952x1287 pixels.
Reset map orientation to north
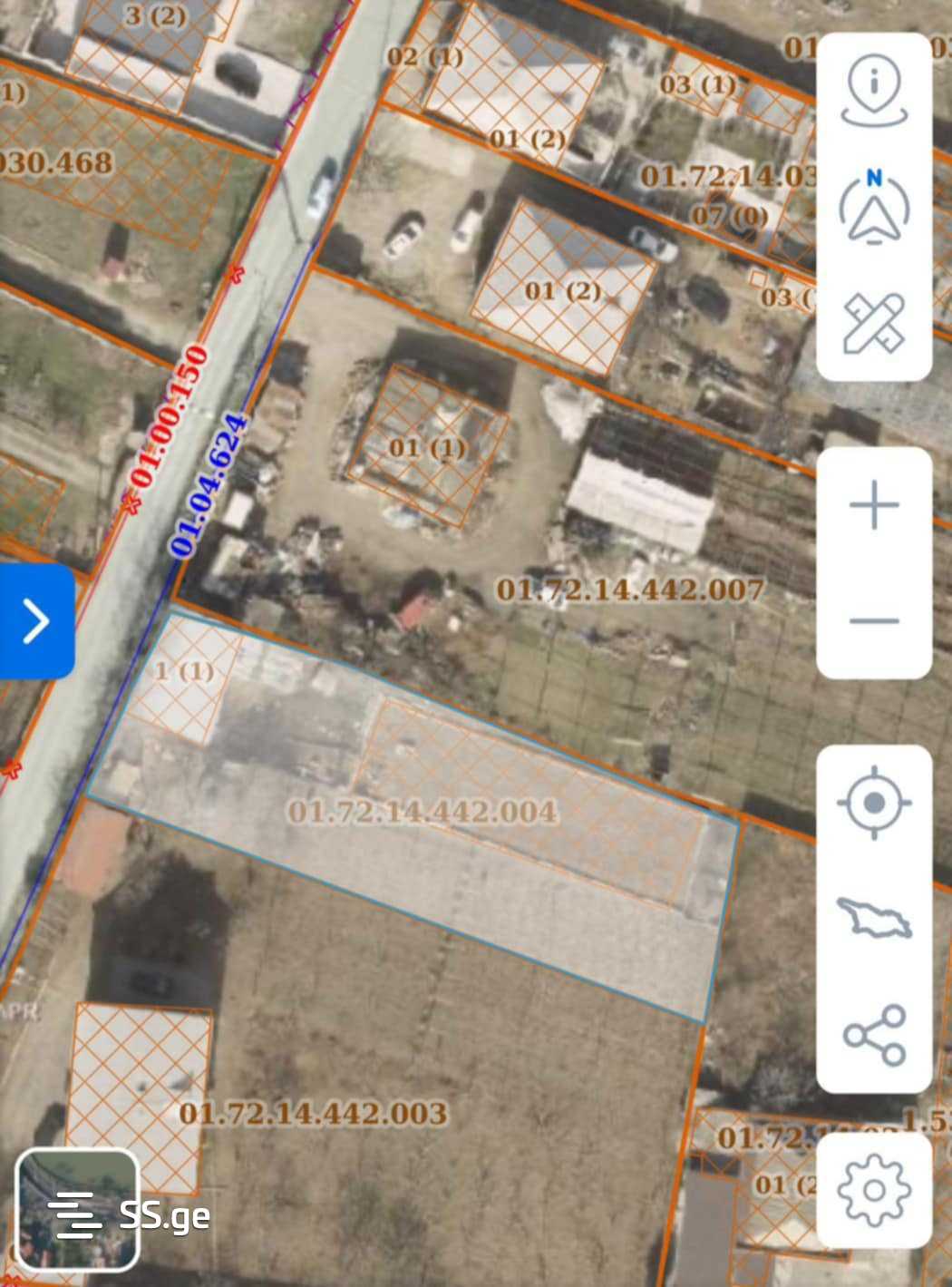874,208
